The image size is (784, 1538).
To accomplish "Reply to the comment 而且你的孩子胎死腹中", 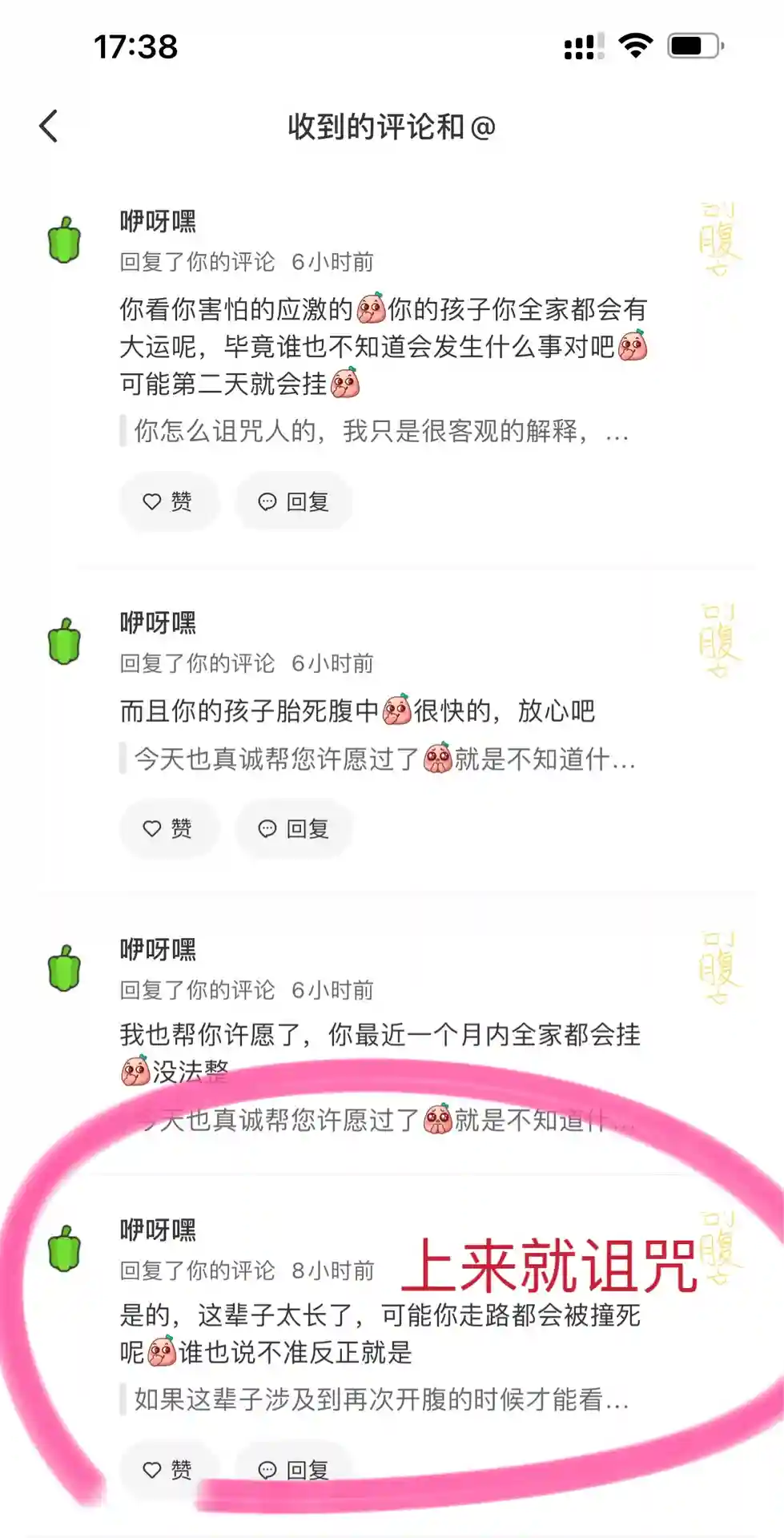I will click(x=294, y=829).
